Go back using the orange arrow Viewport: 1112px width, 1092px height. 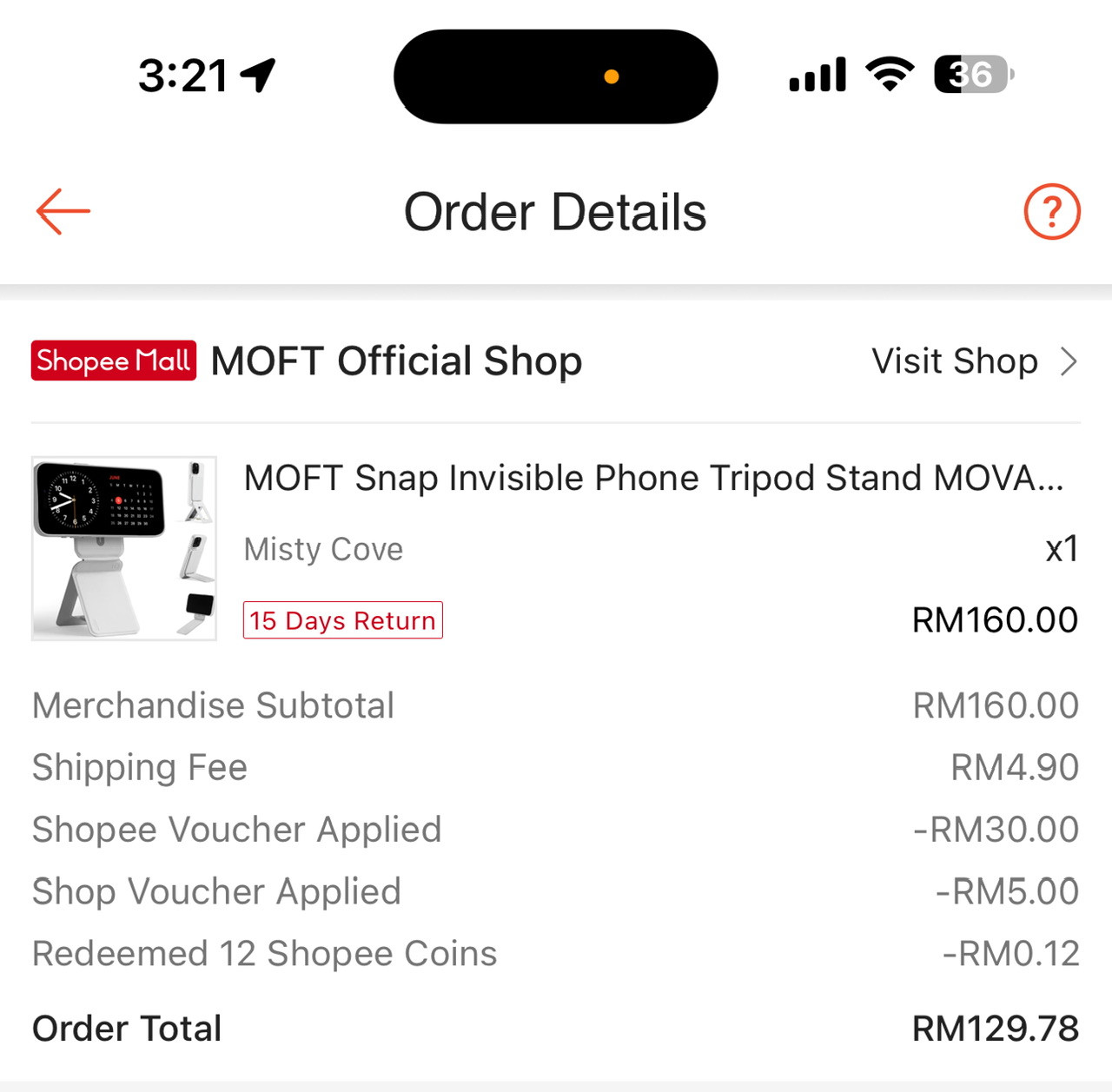(63, 212)
